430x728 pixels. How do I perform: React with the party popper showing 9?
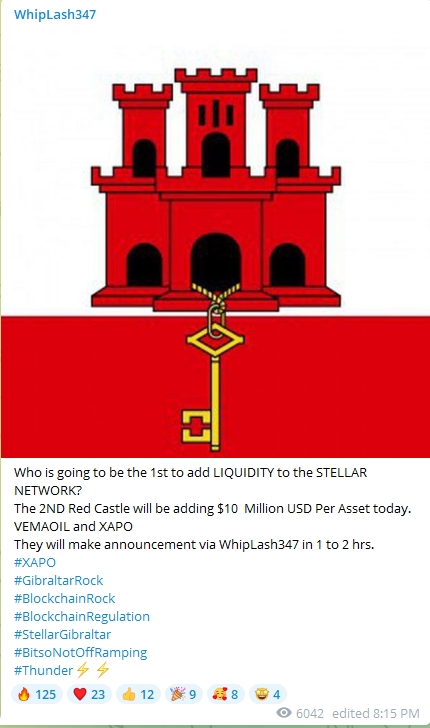click(x=183, y=695)
